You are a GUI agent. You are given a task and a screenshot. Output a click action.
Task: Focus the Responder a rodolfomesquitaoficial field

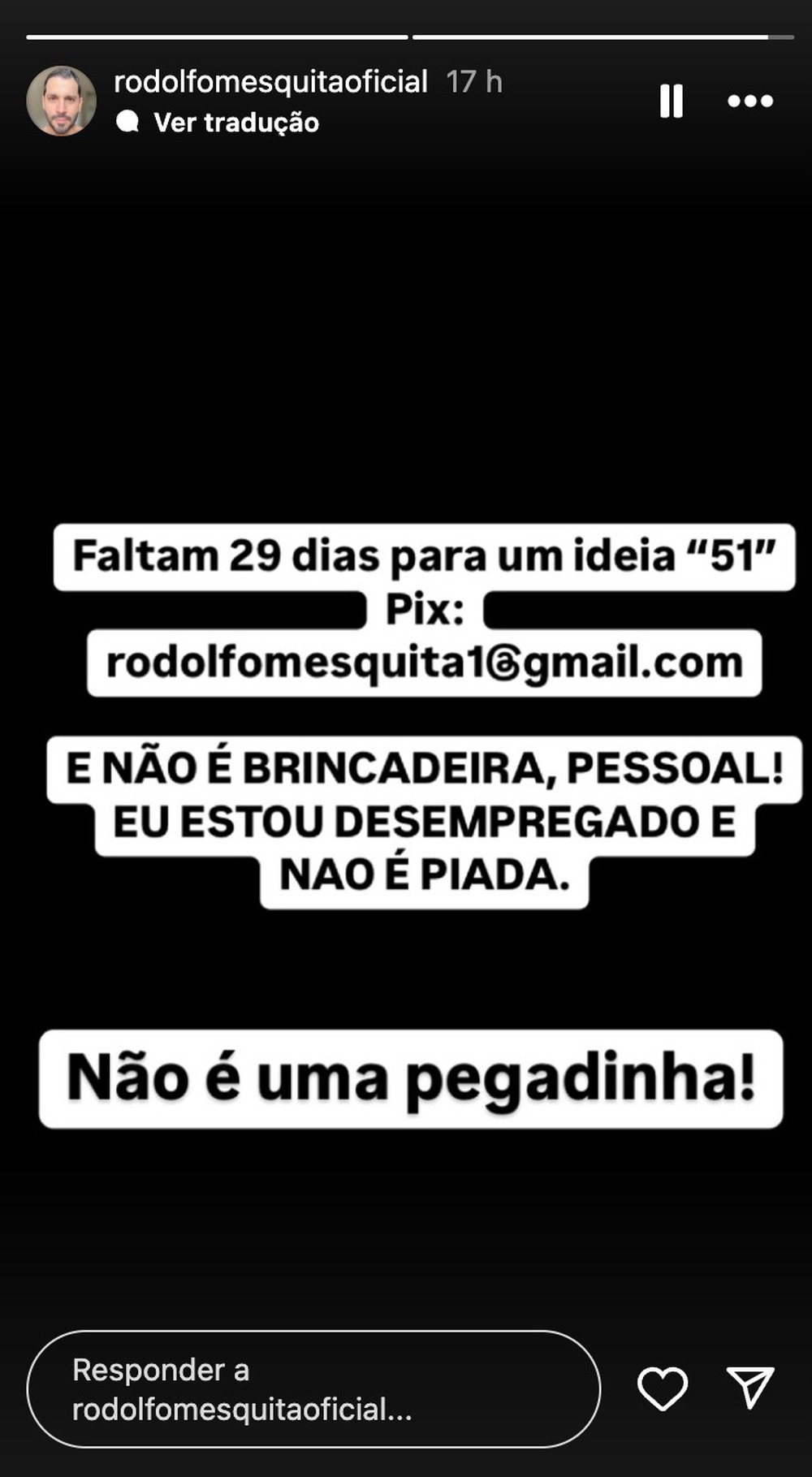pos(313,1388)
